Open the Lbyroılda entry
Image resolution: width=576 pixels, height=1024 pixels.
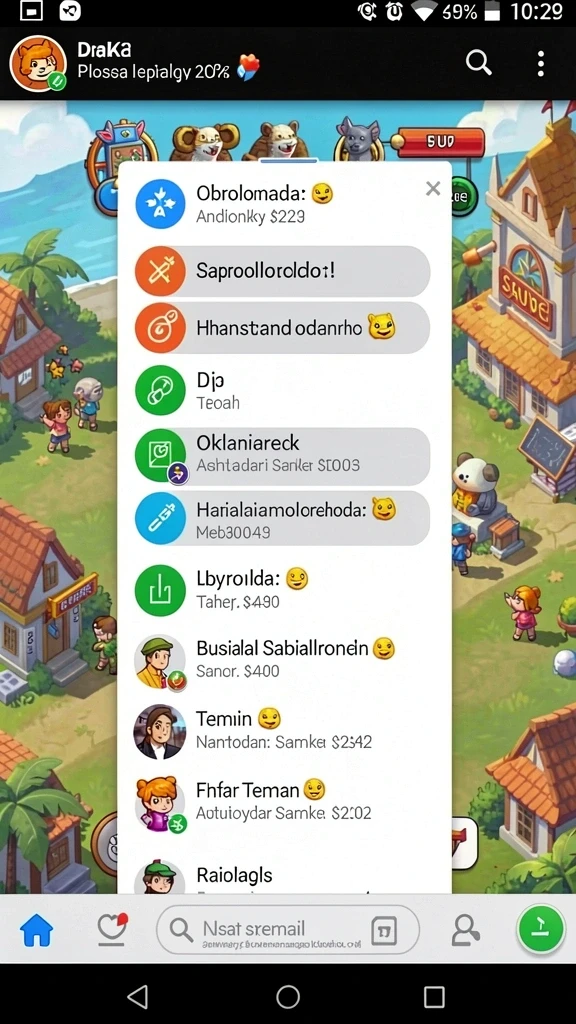pos(284,590)
